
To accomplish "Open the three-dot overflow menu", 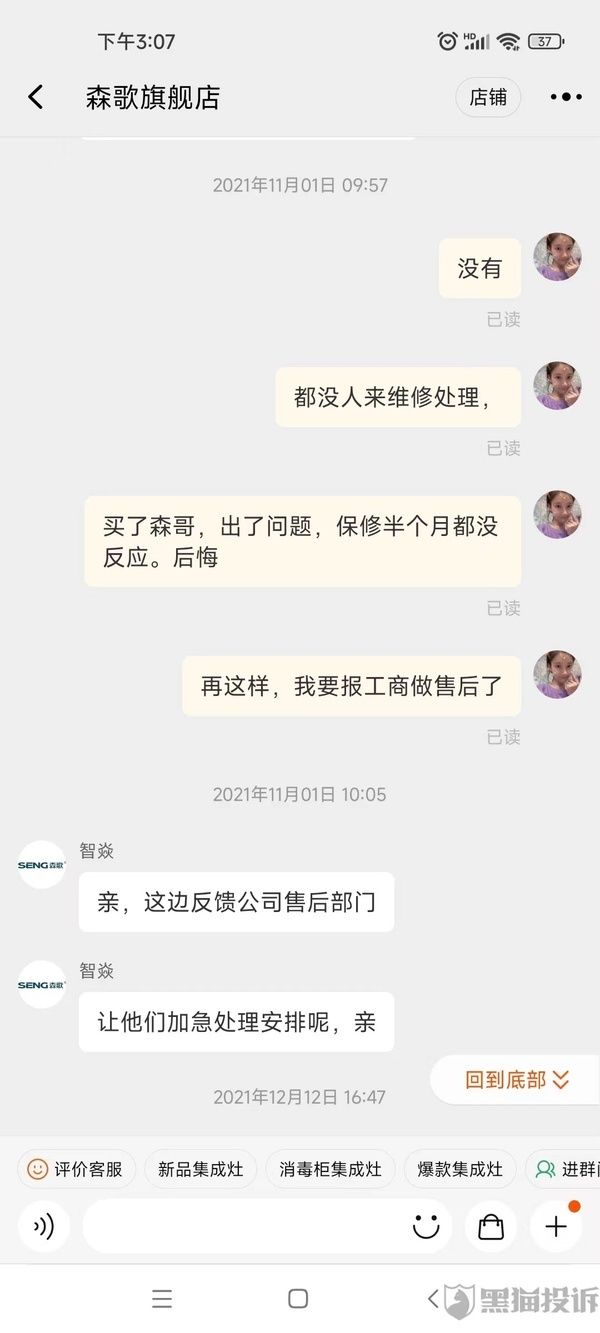I will coord(565,97).
